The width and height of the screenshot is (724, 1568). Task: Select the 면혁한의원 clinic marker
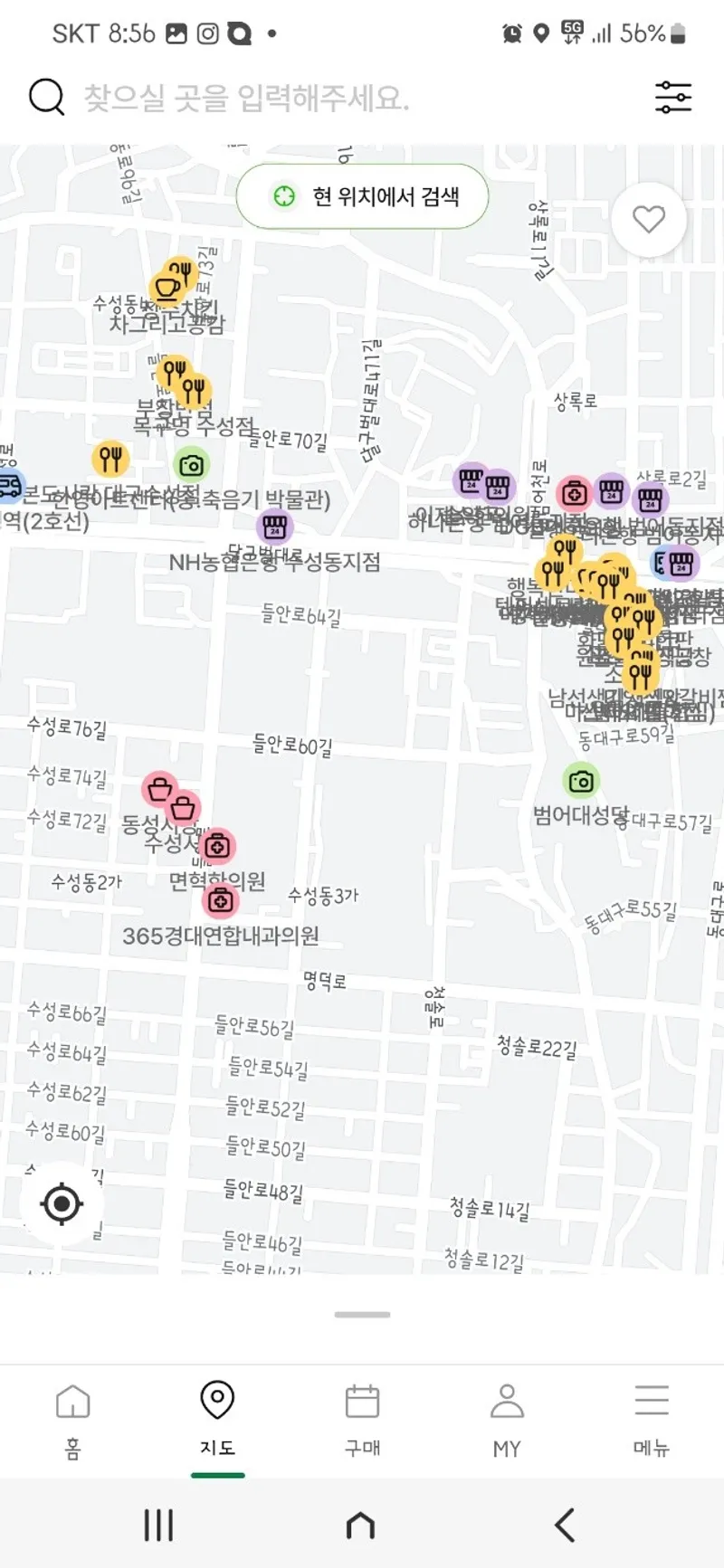pyautogui.click(x=216, y=847)
